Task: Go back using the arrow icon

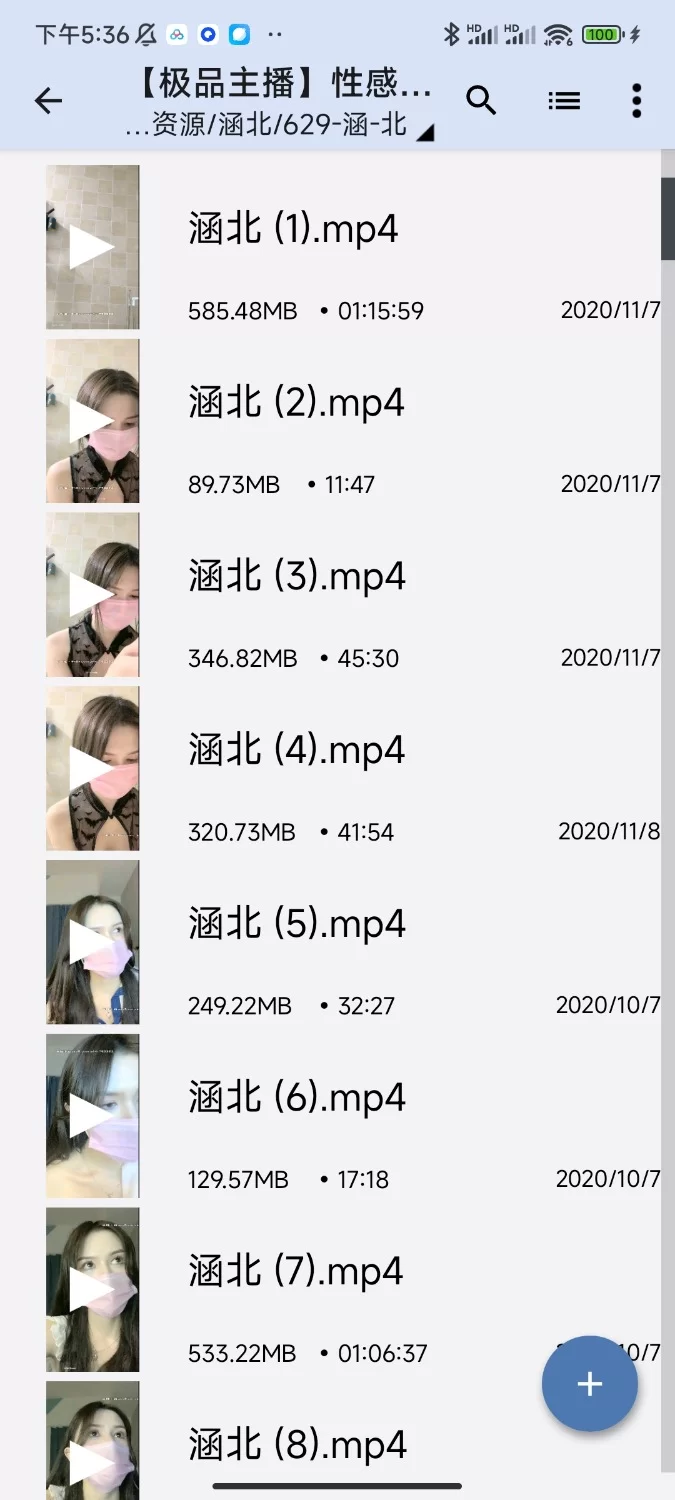Action: [48, 100]
